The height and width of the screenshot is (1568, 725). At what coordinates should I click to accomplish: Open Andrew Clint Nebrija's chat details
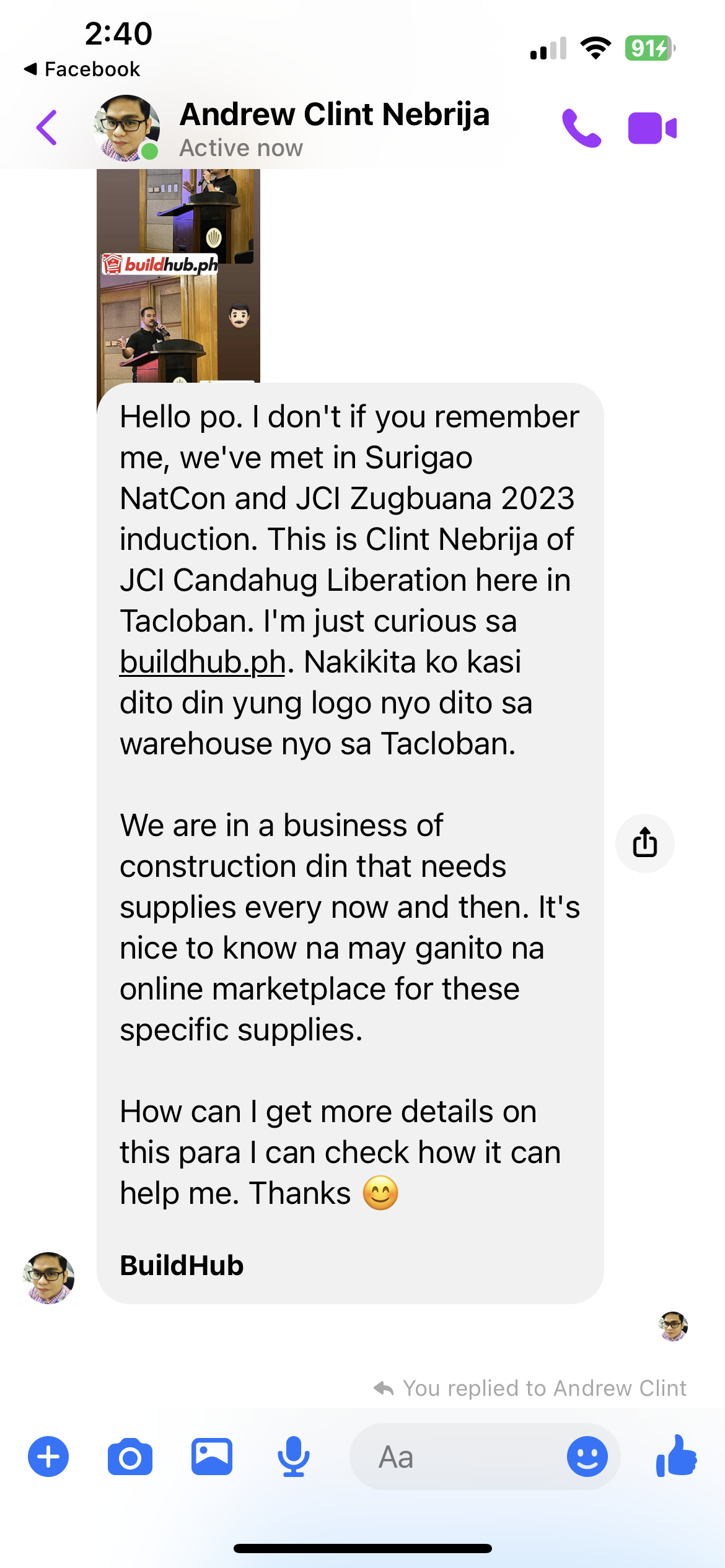333,128
